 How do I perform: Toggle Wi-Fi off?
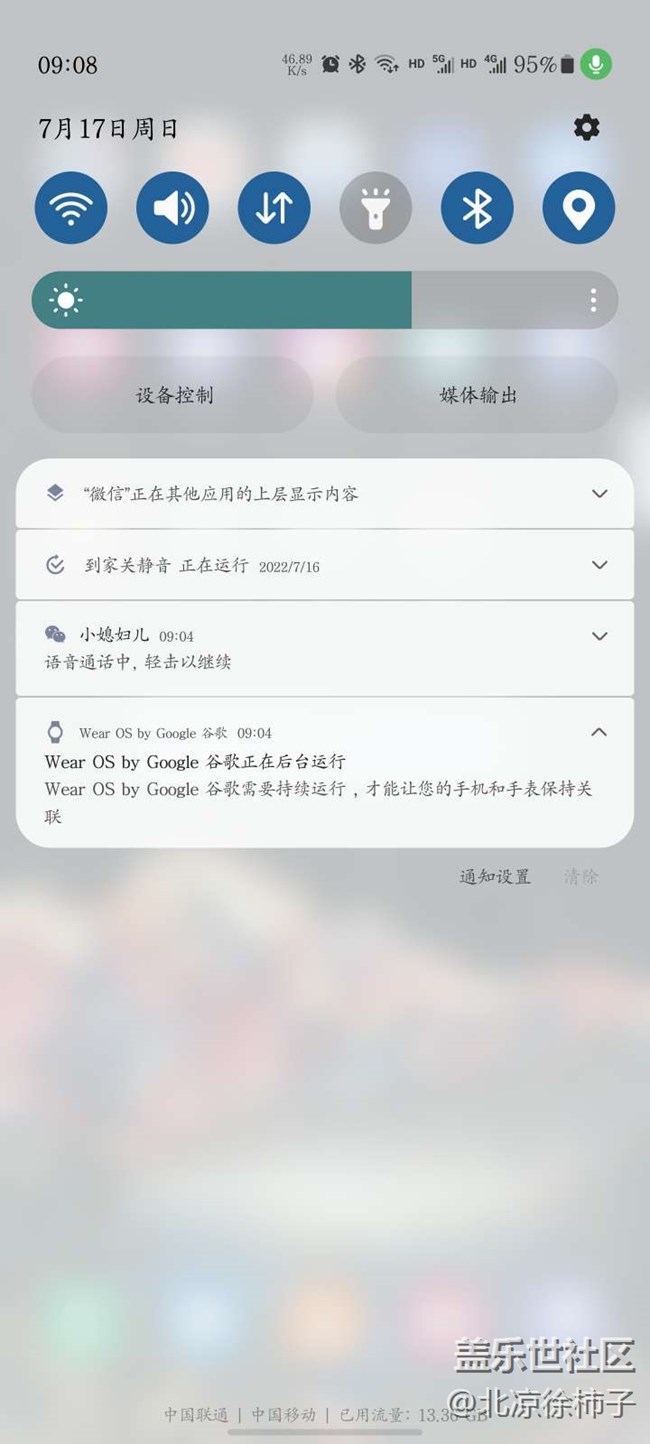point(71,208)
